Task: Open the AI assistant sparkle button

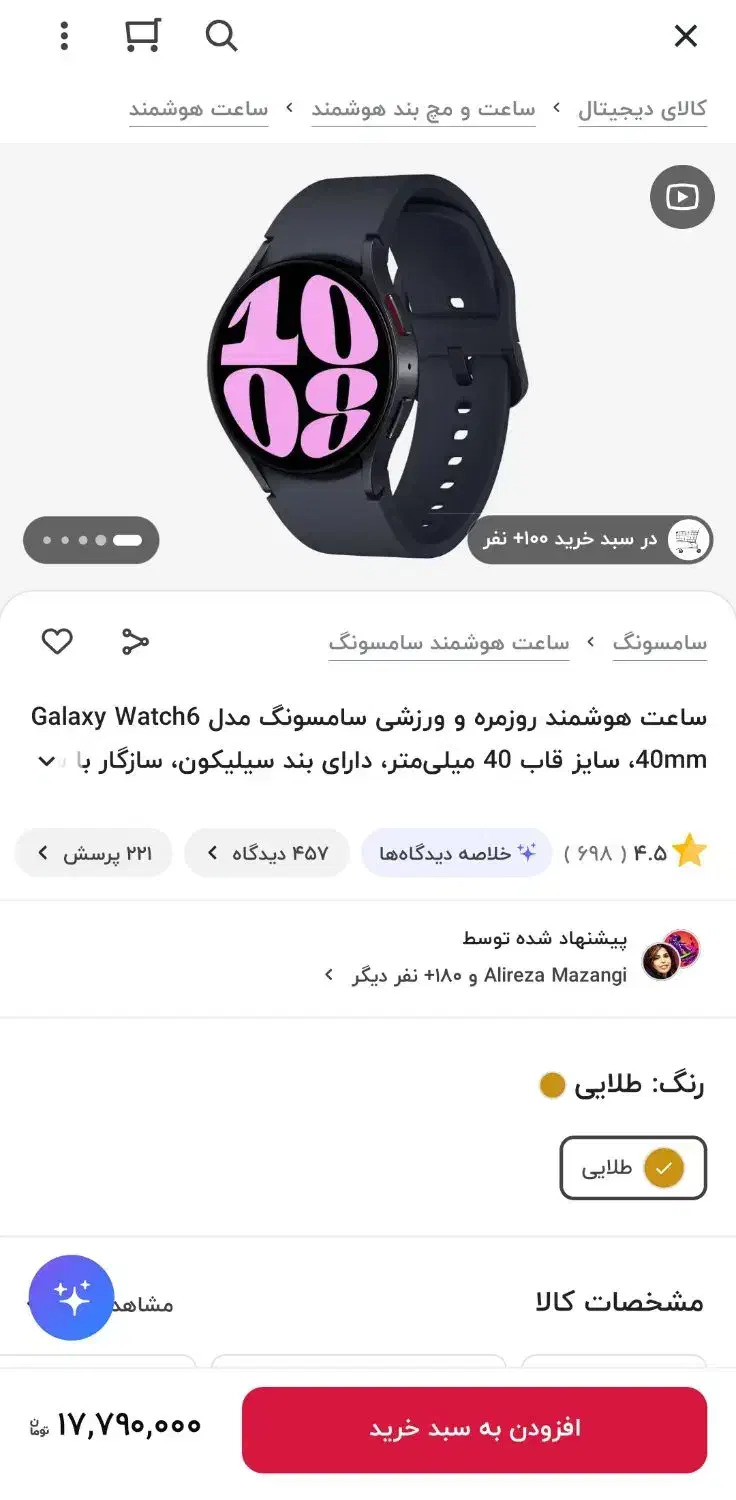Action: click(x=72, y=1298)
